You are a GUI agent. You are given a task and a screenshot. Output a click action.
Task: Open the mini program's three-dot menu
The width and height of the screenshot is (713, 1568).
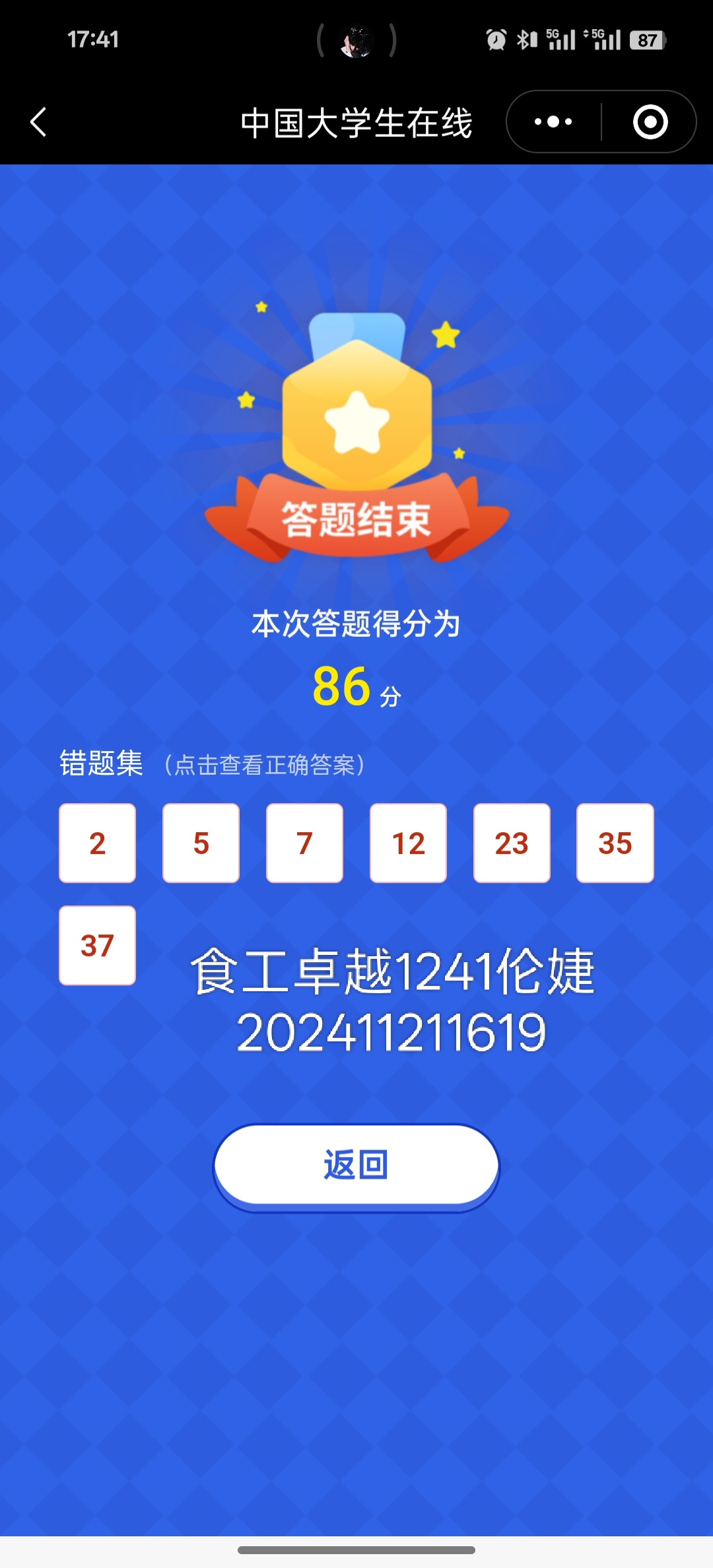pos(553,122)
